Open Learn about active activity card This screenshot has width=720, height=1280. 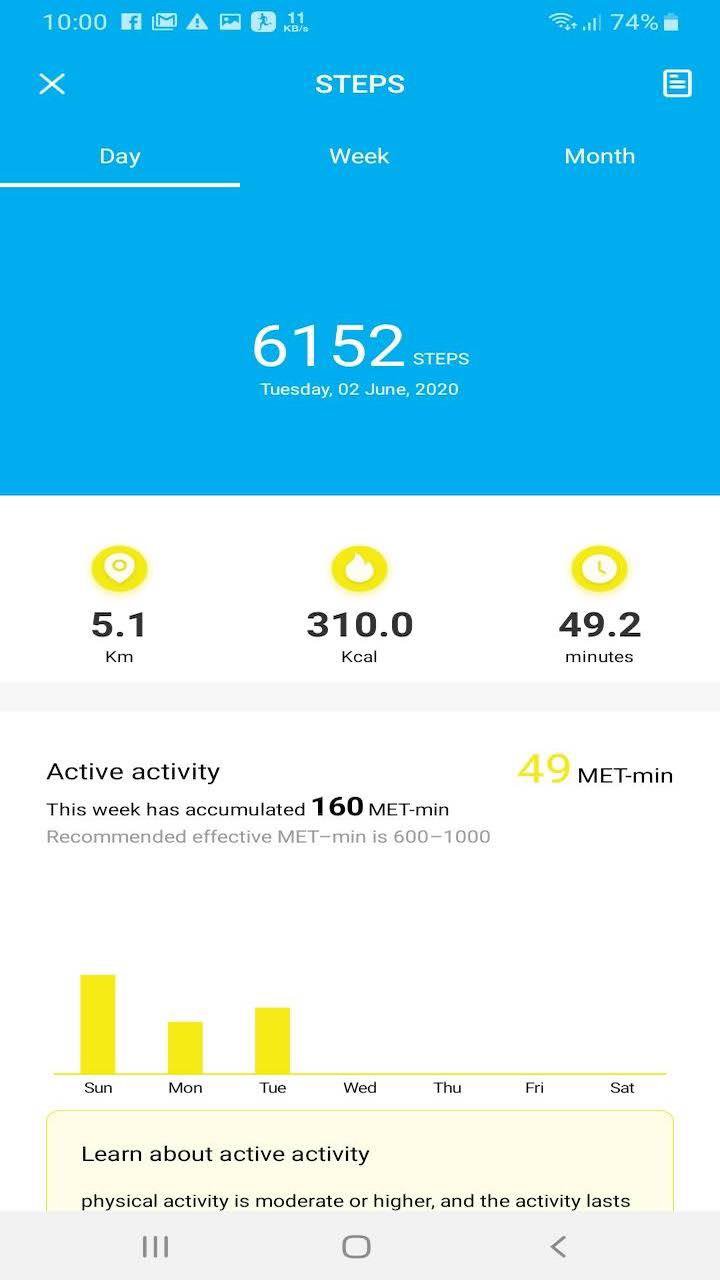click(x=359, y=1160)
